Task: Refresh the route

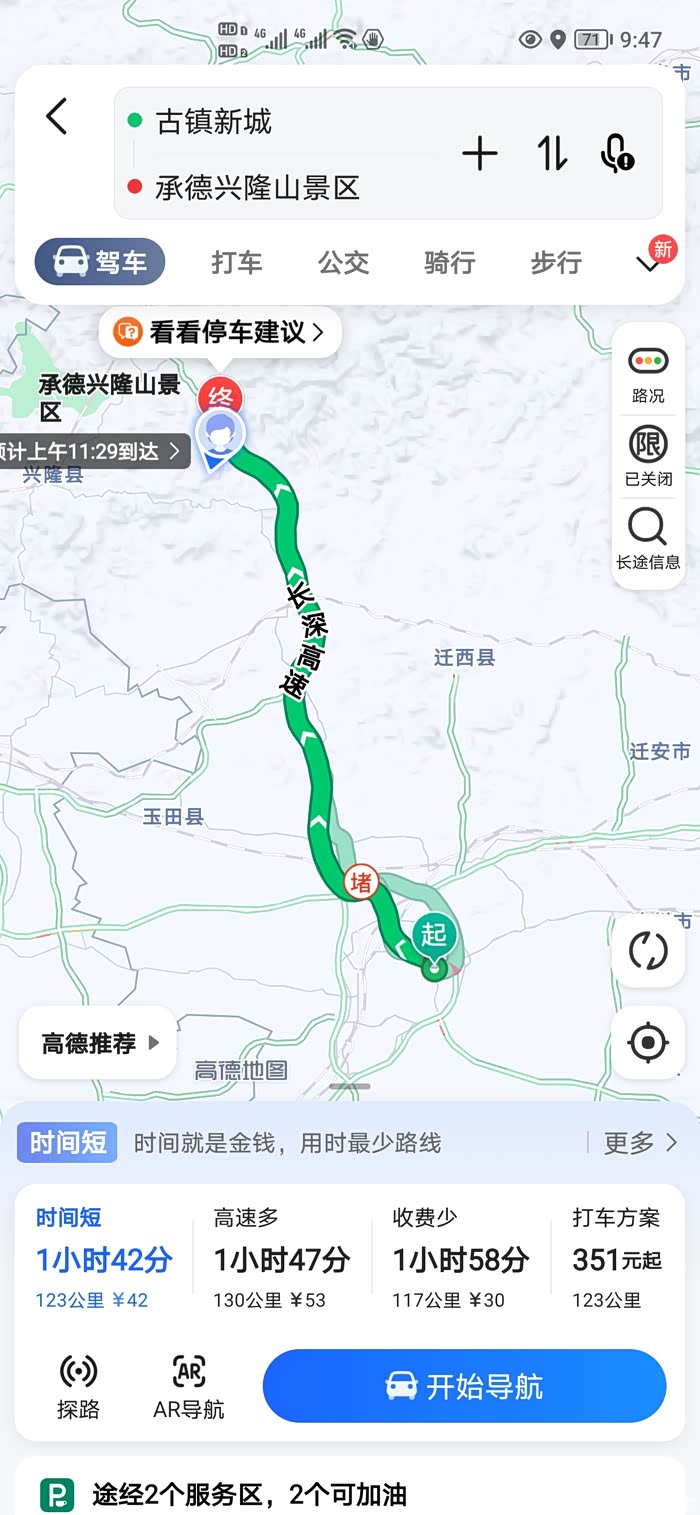Action: 648,951
